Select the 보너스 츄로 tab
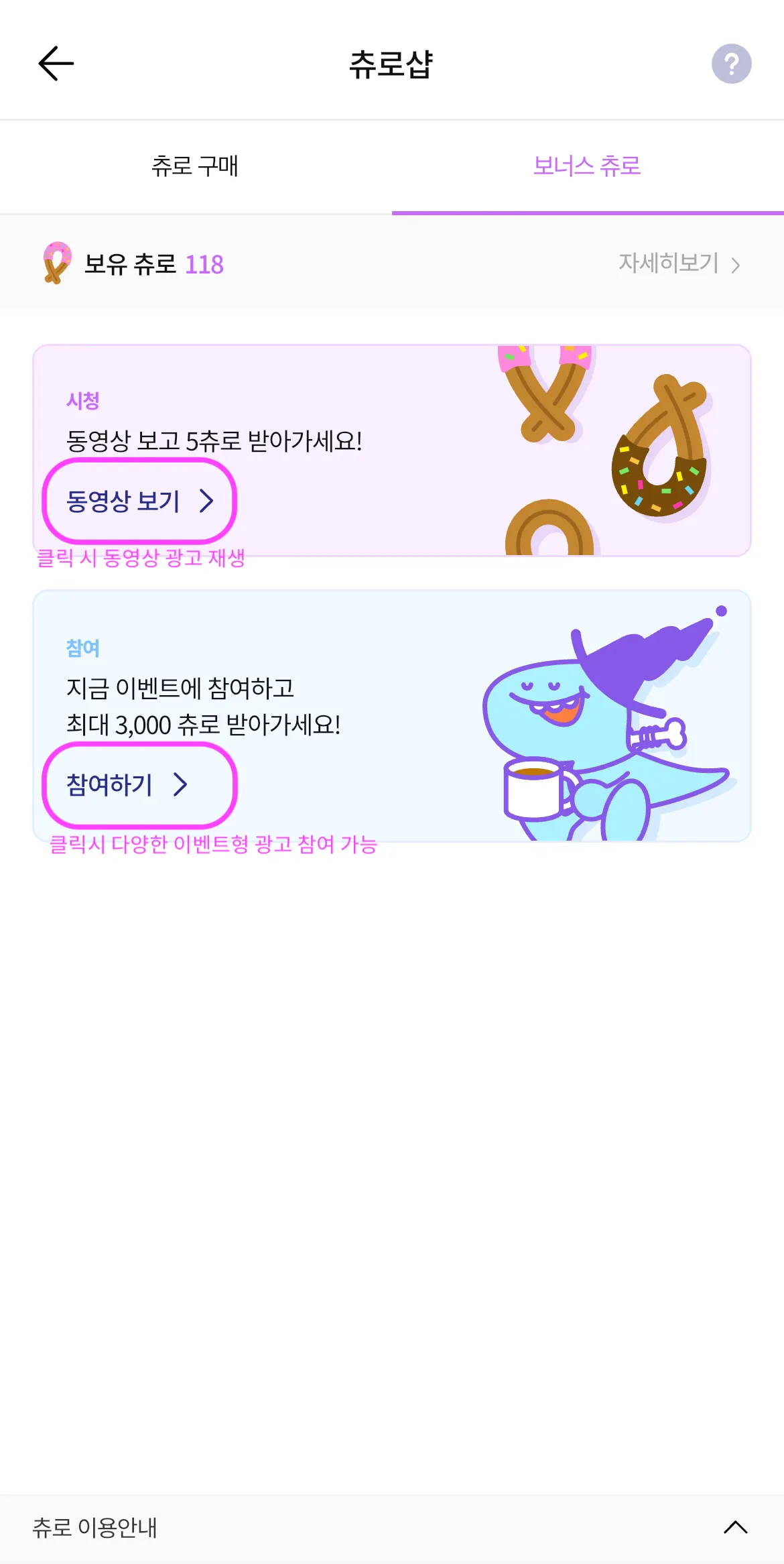This screenshot has height=1564, width=784. tap(587, 166)
